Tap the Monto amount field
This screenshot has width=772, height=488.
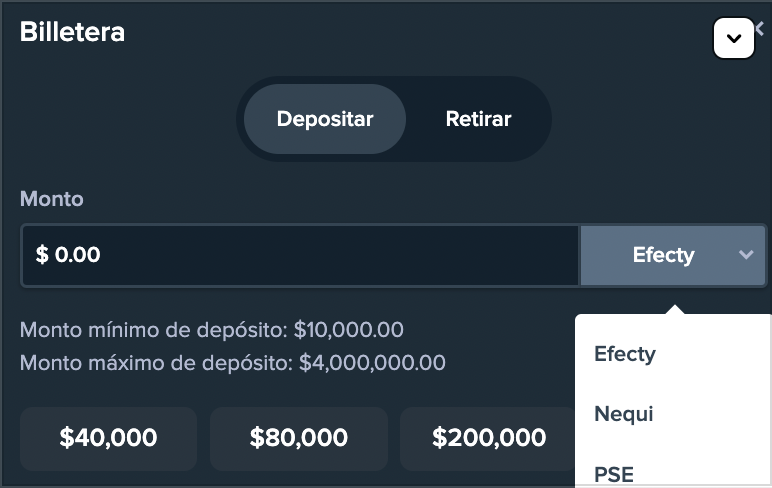tap(300, 255)
